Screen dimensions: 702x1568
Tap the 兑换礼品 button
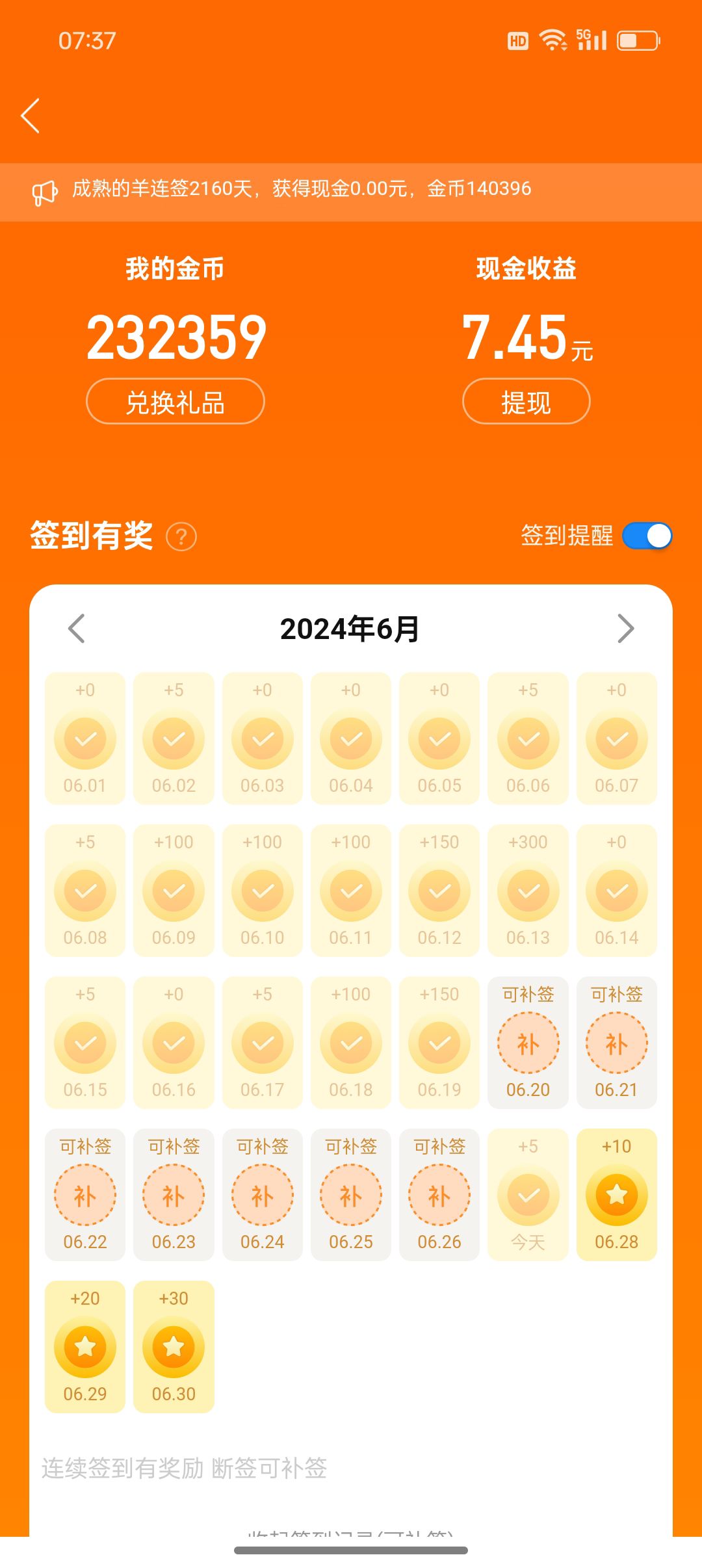coord(175,402)
